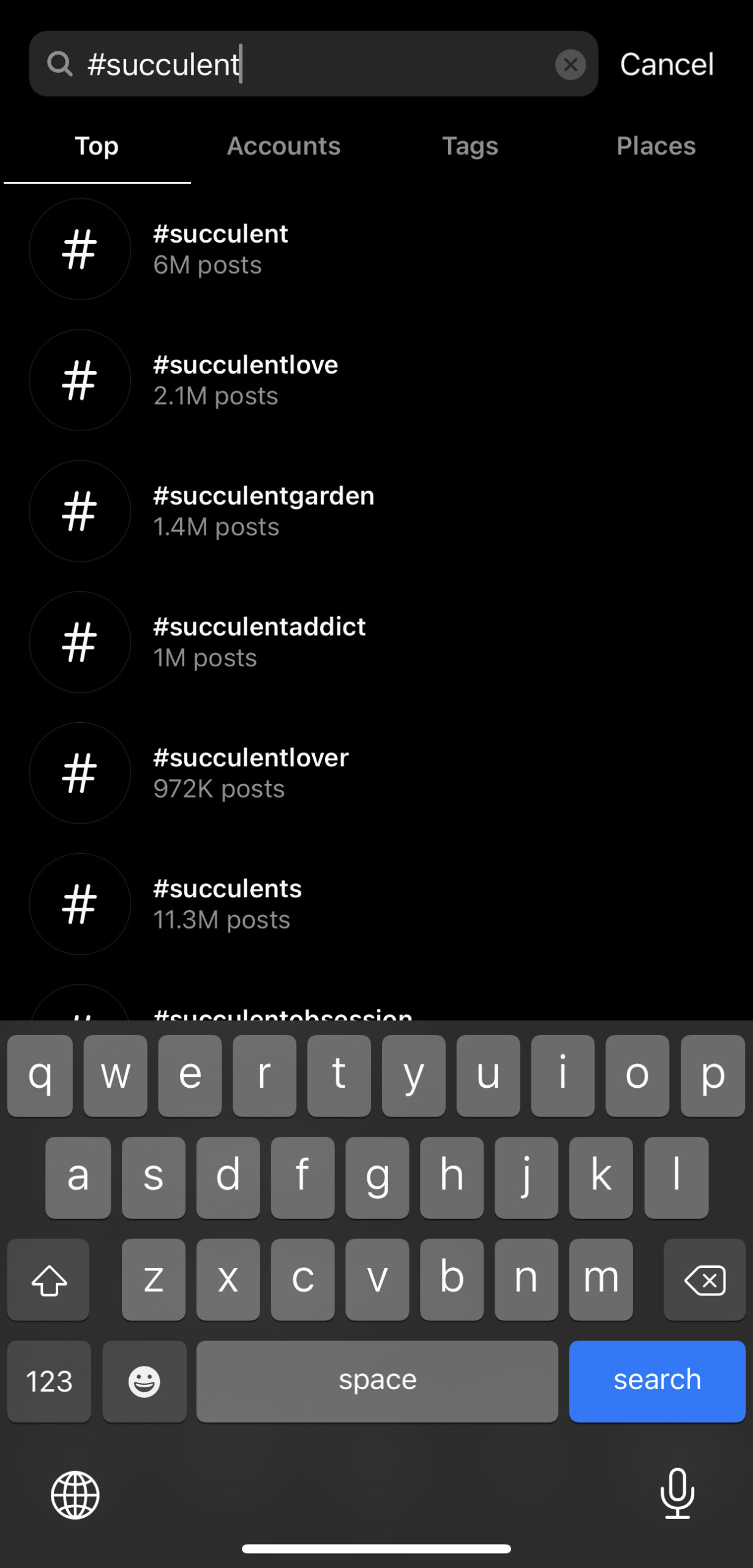Open the #succulentaddict hashtag result
Screen dimensions: 753x1568
[376, 643]
